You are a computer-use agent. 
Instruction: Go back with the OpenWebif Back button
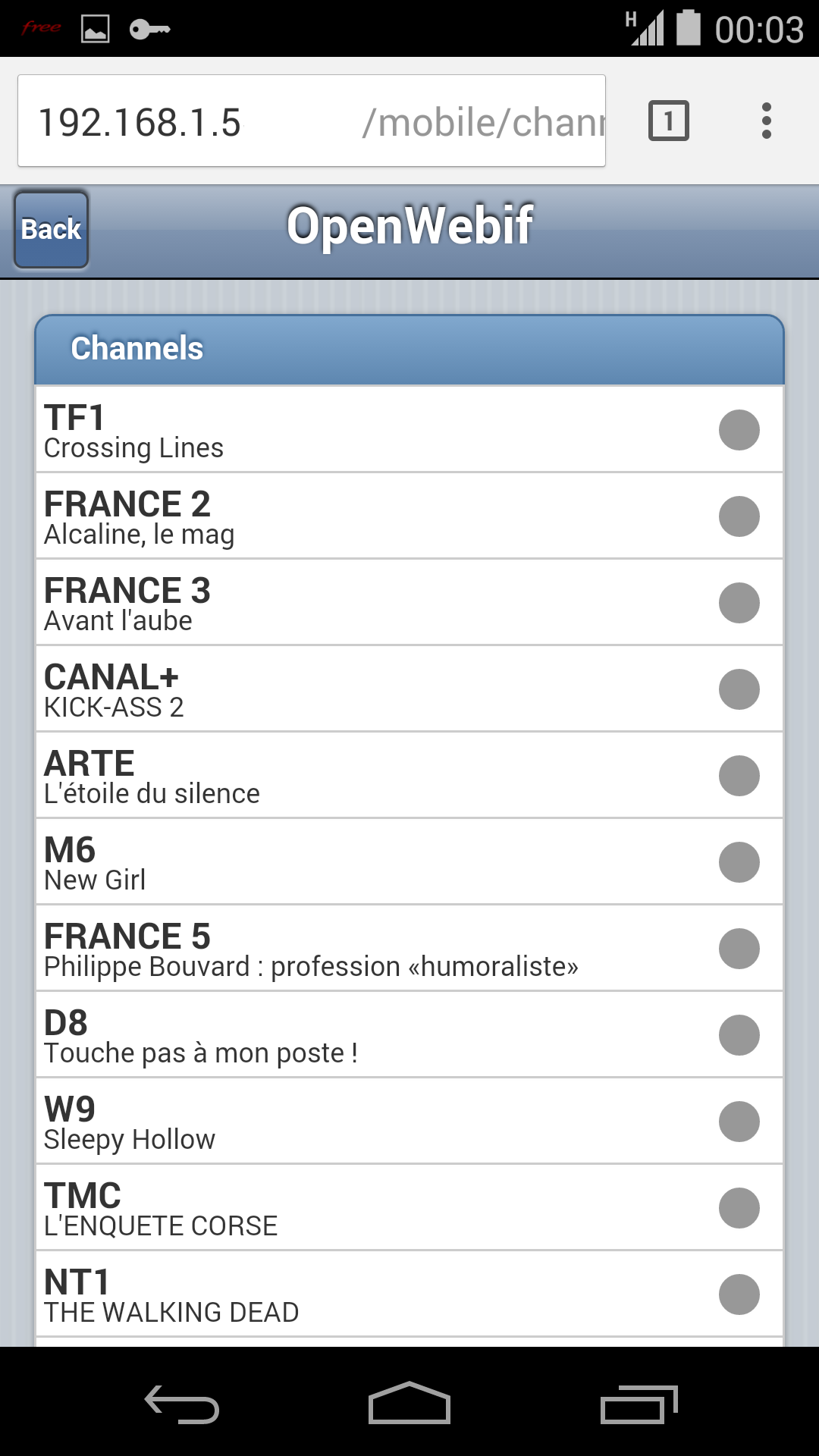click(x=51, y=229)
